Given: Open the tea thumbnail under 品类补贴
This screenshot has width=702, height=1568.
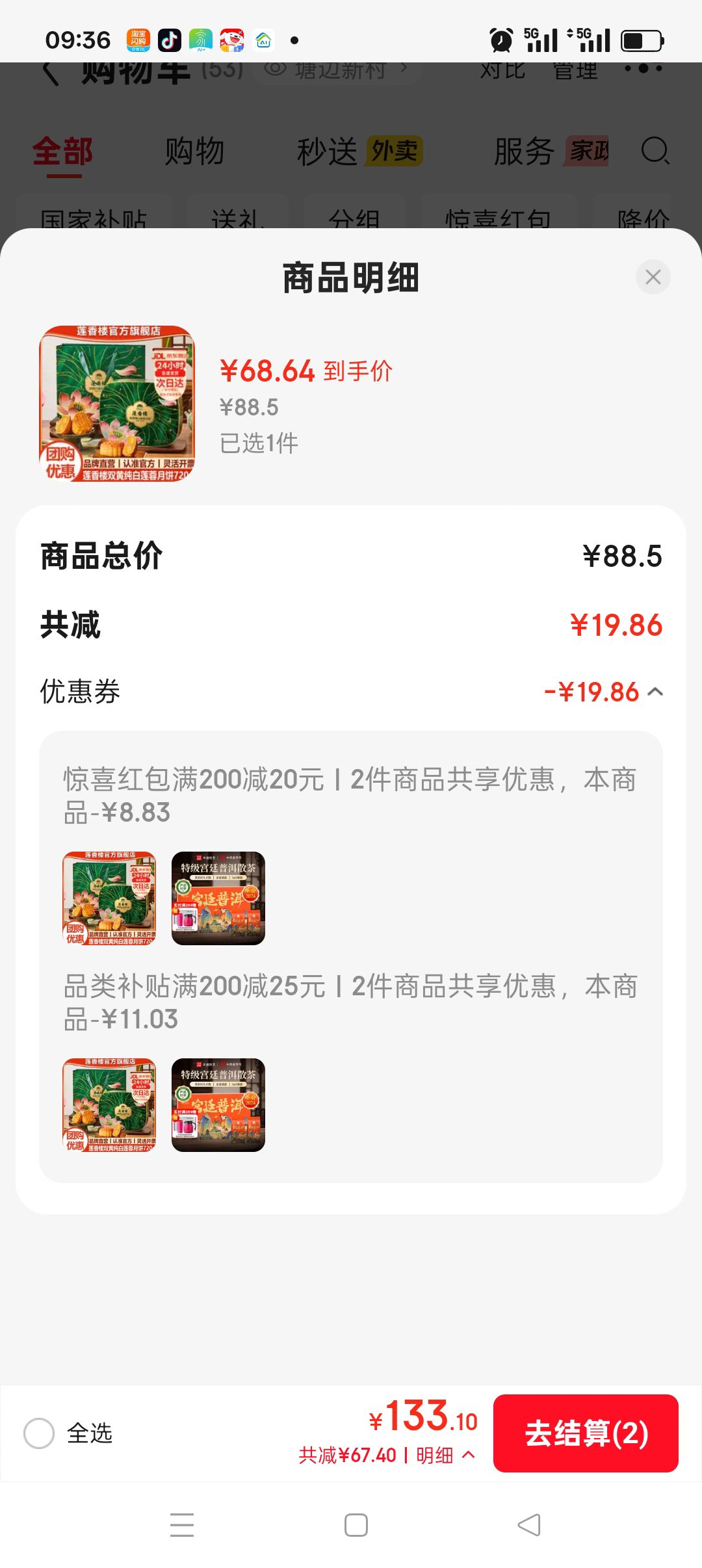Looking at the screenshot, I should (218, 1105).
